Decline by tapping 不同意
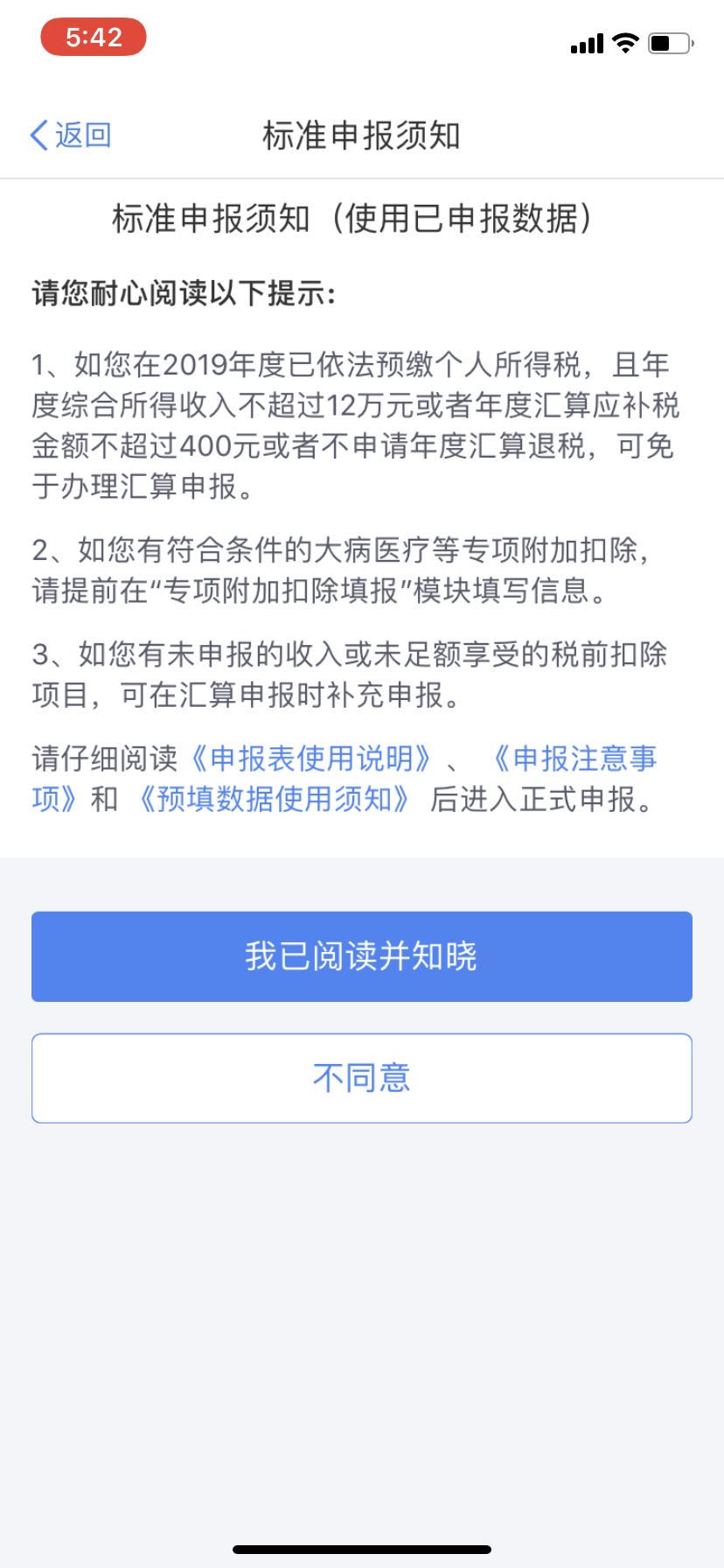The height and width of the screenshot is (1568, 724). (x=362, y=1078)
